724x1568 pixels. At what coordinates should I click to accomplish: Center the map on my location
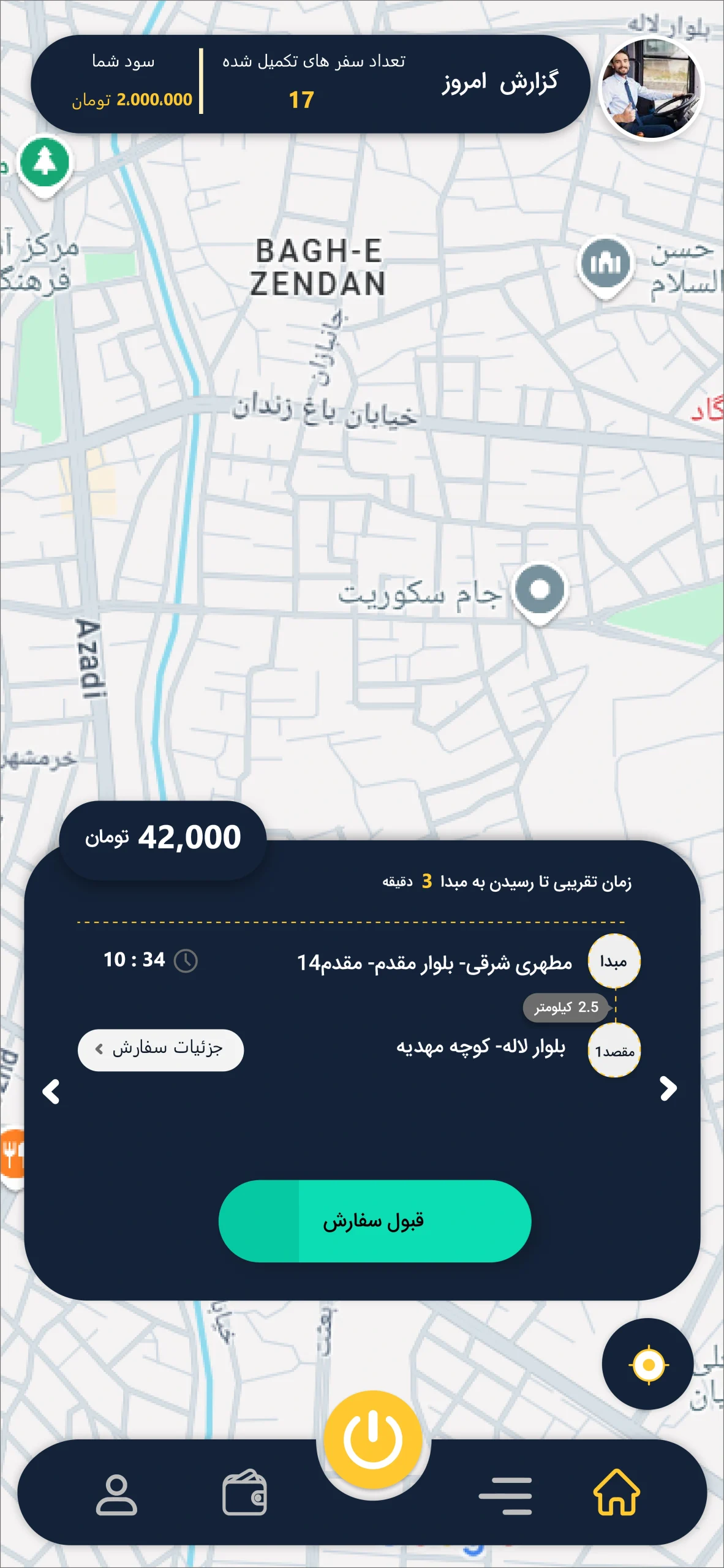coord(647,1365)
